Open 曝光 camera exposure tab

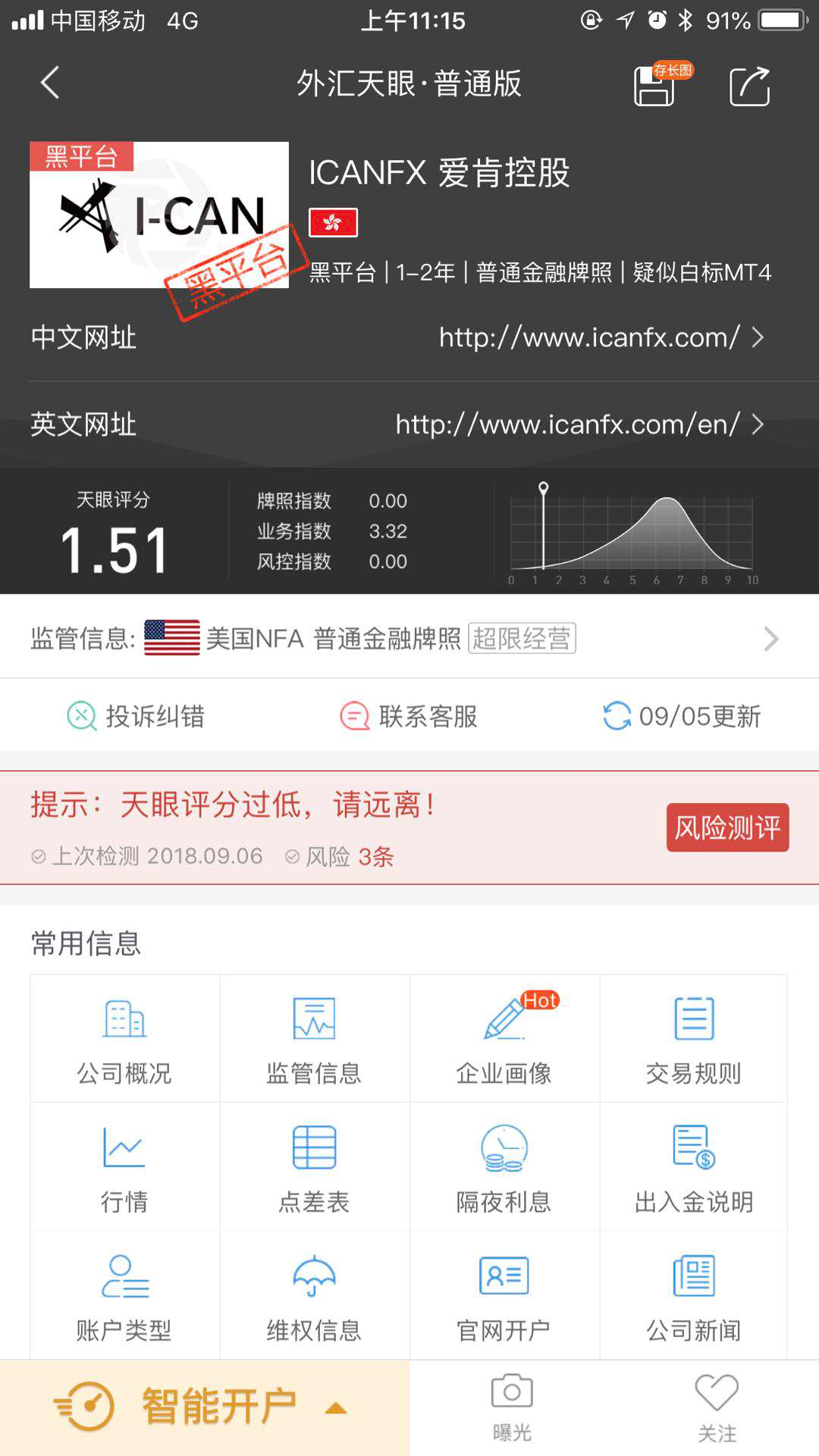[512, 1407]
